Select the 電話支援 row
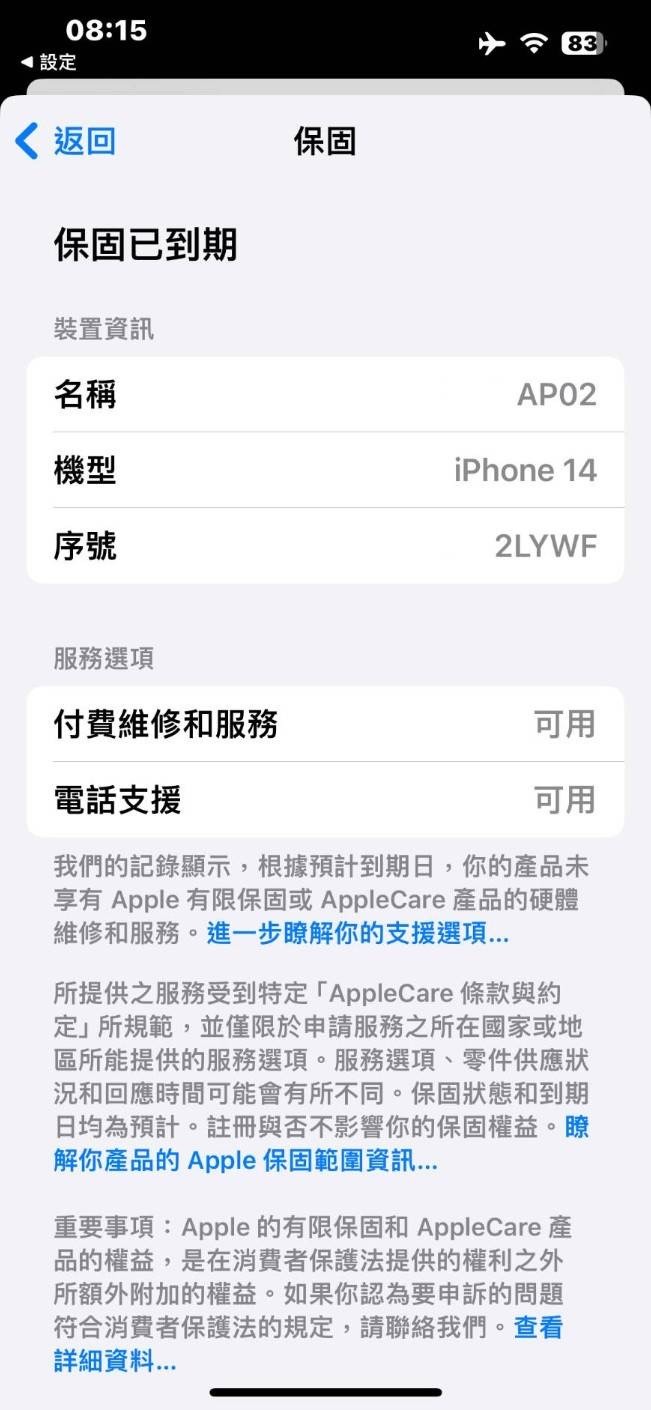Image resolution: width=651 pixels, height=1410 pixels. tap(325, 800)
